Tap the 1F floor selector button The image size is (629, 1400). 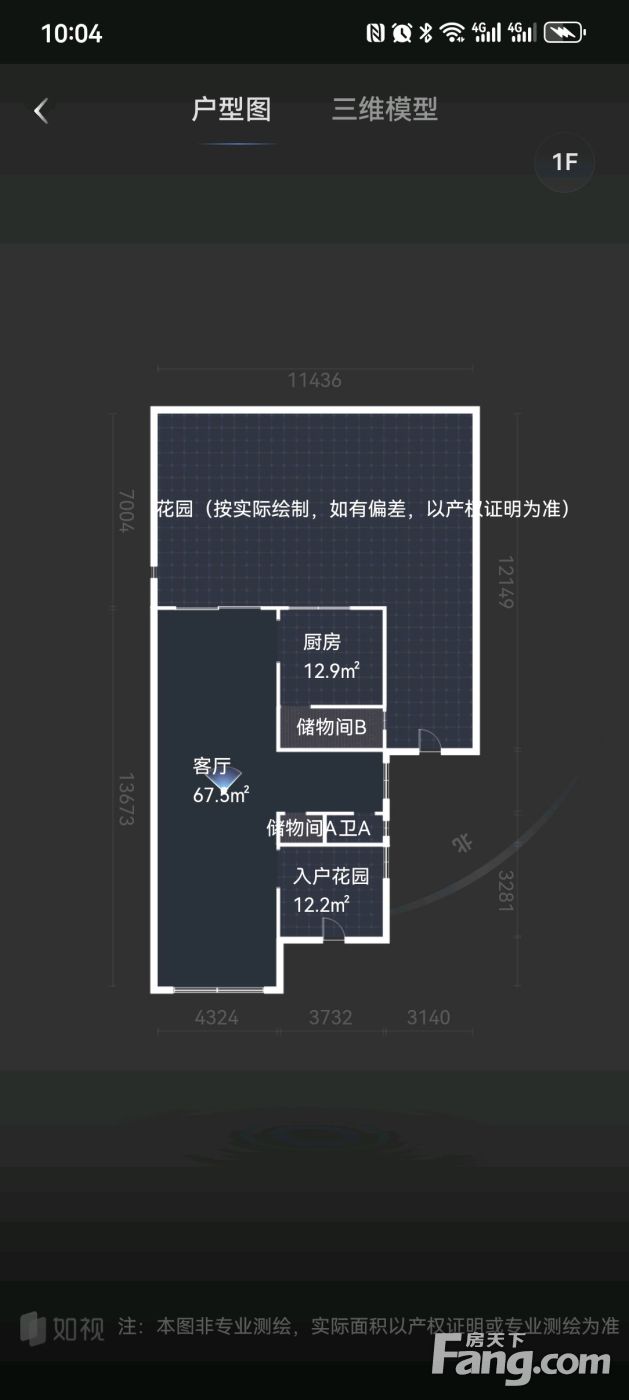[x=565, y=162]
